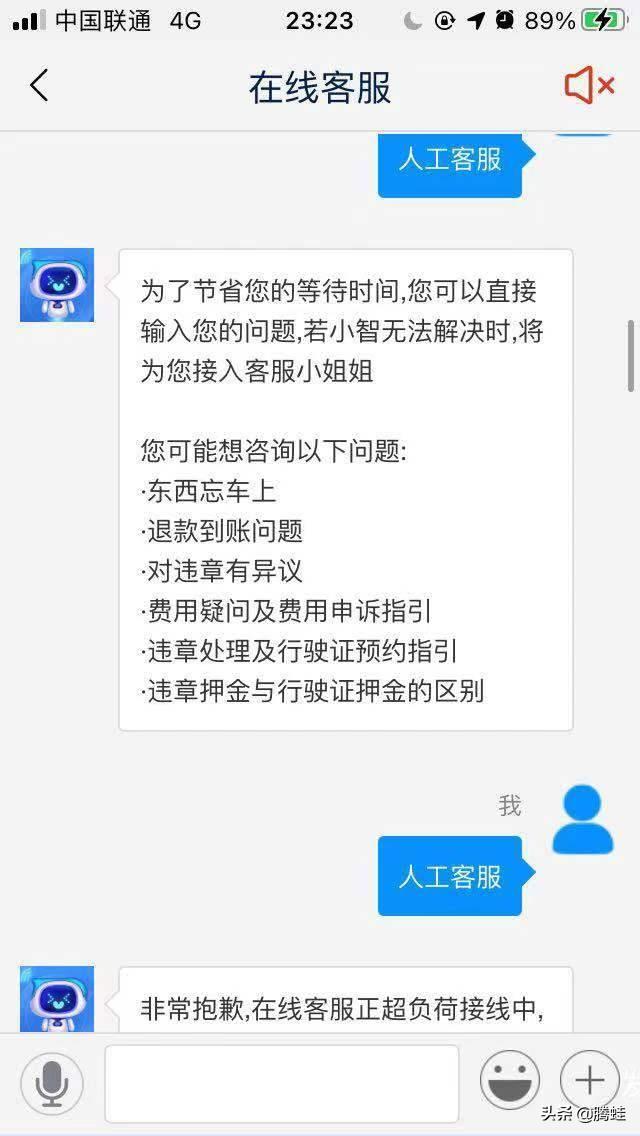Switch to voice input microphone
This screenshot has height=1136, width=640.
(x=51, y=1082)
